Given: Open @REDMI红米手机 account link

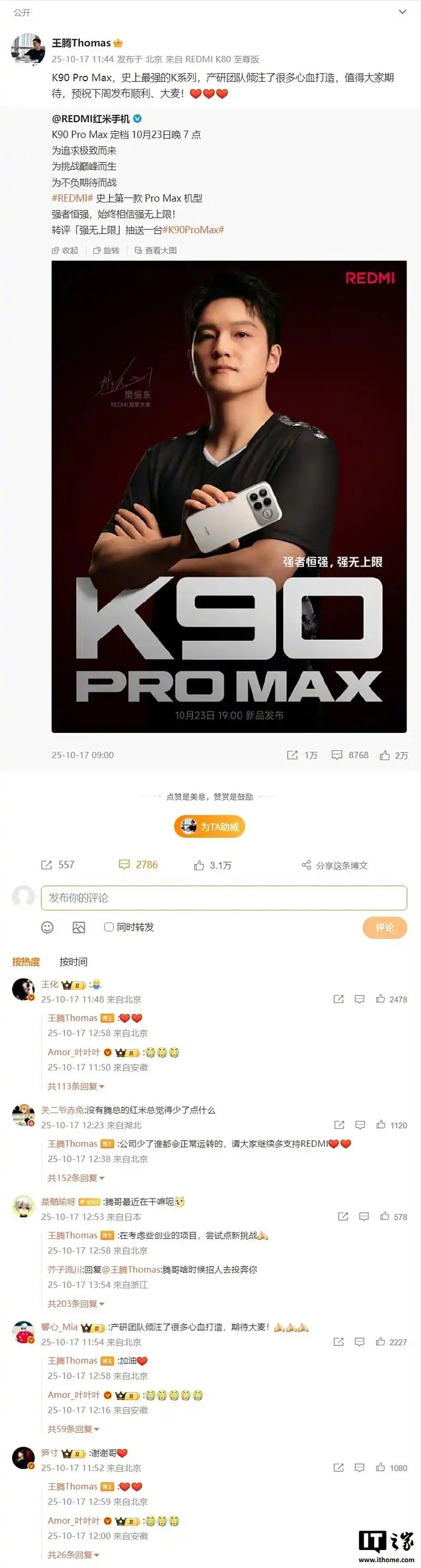Looking at the screenshot, I should [91, 119].
